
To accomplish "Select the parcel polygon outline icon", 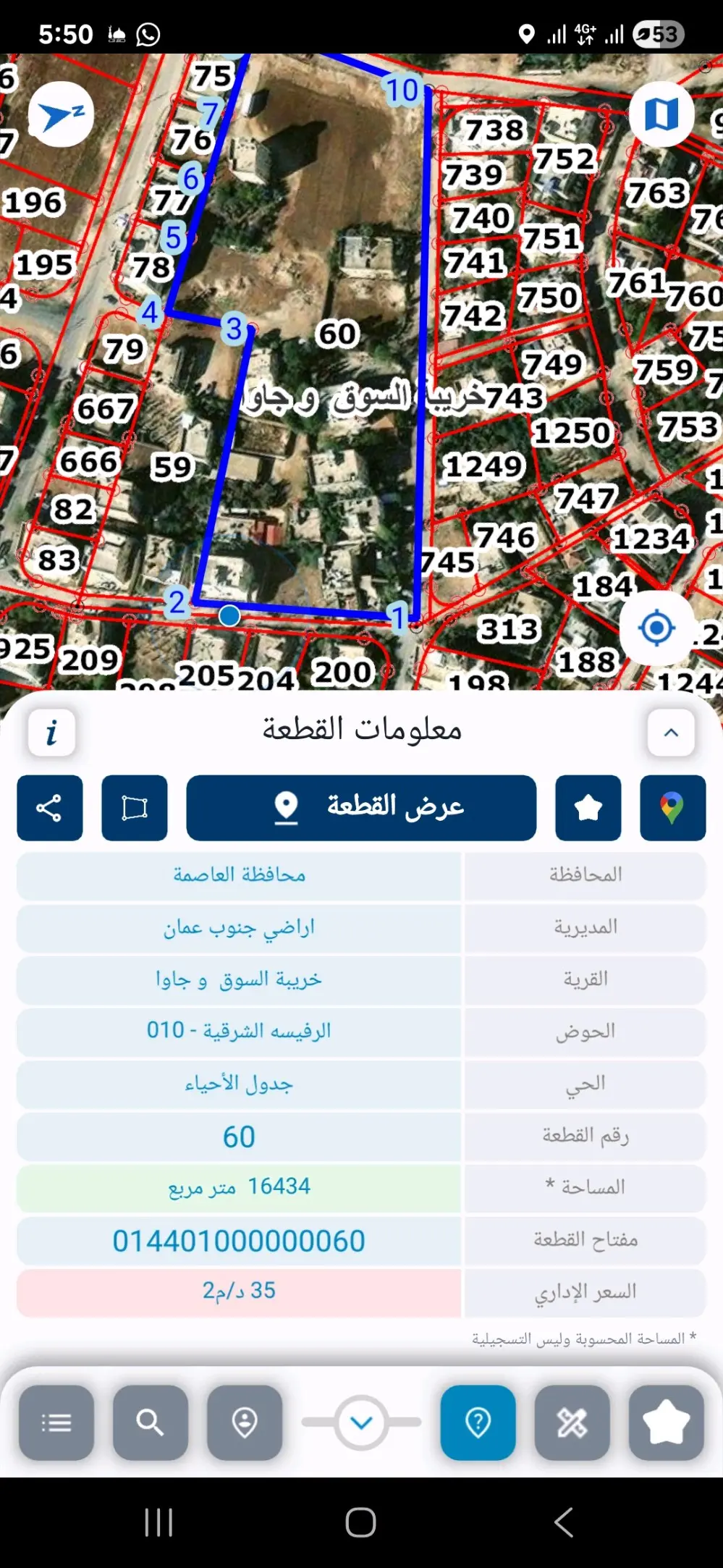I will 134,808.
